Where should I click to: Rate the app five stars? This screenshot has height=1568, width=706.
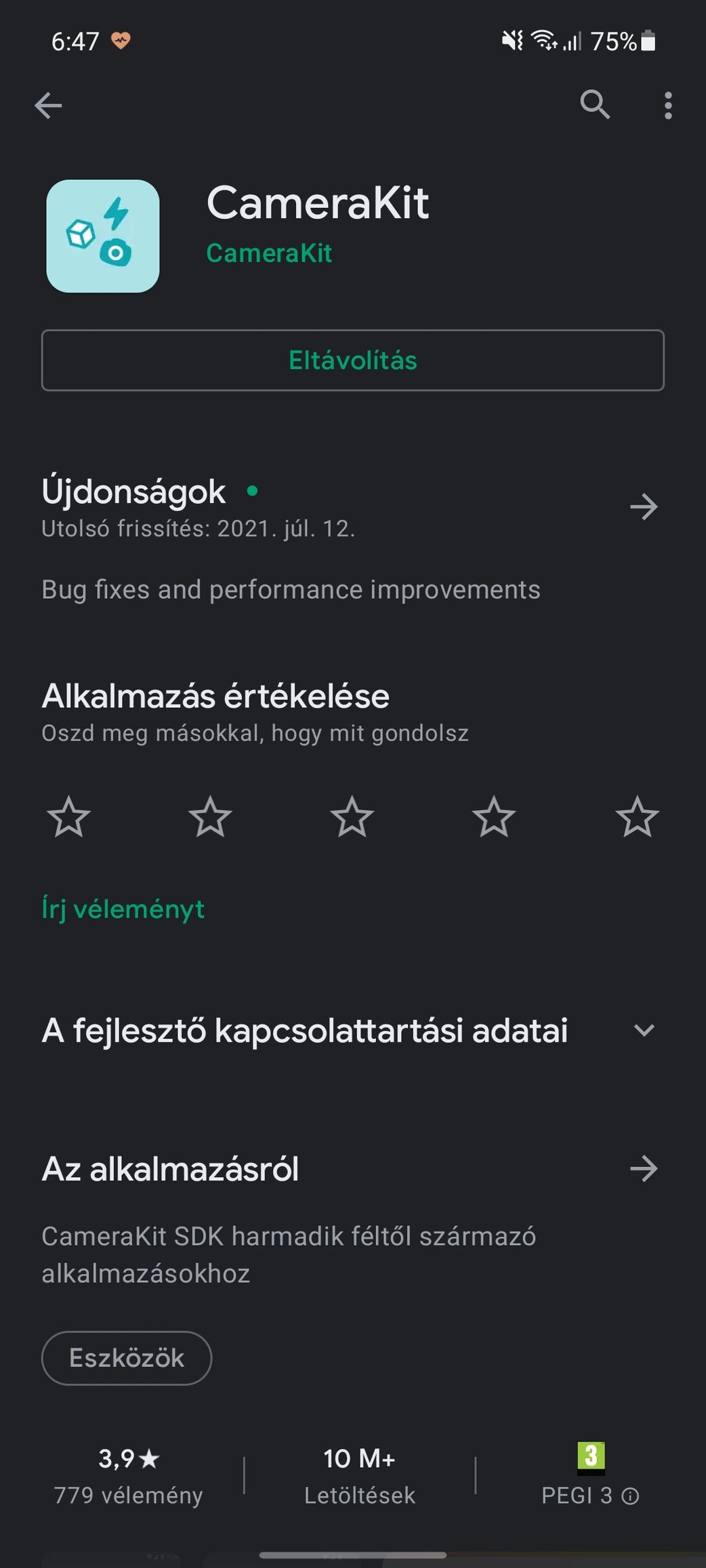click(638, 817)
